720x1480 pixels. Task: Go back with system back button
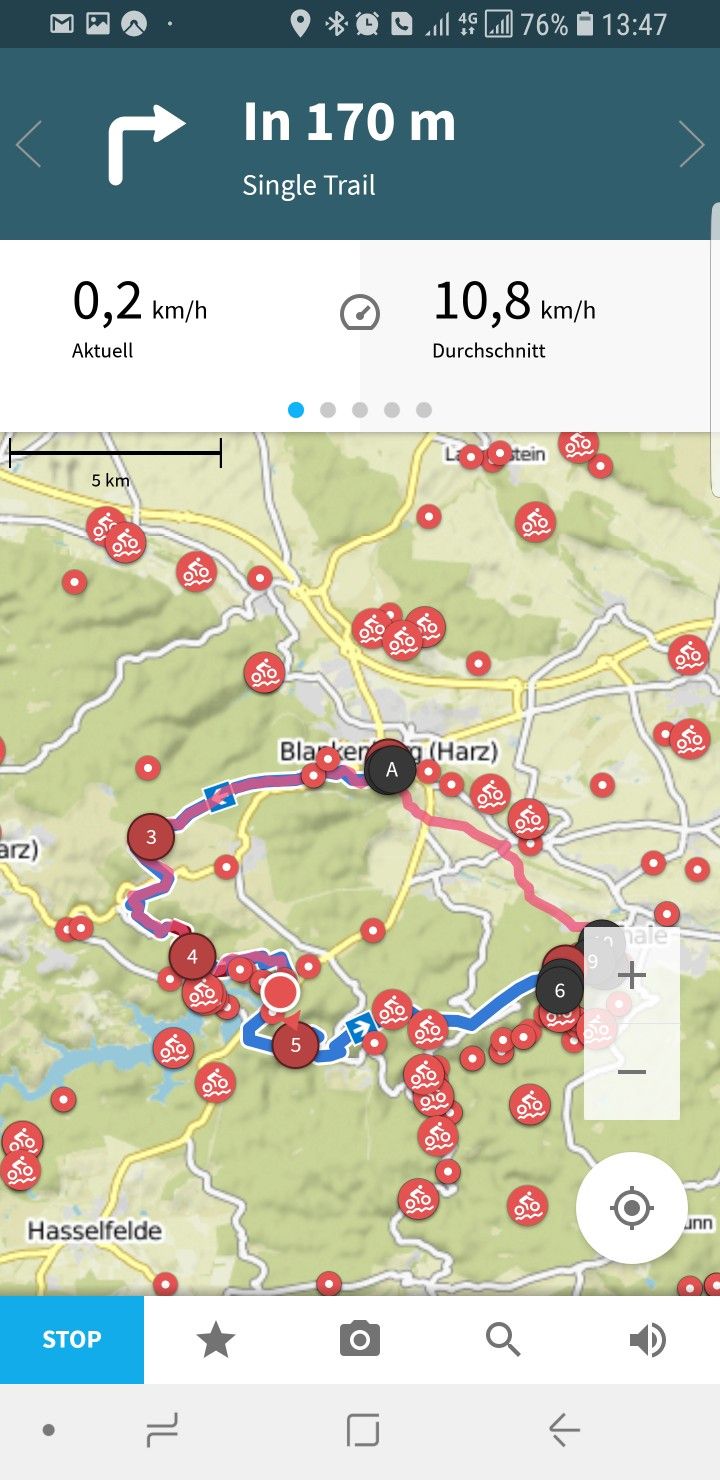pos(564,1431)
